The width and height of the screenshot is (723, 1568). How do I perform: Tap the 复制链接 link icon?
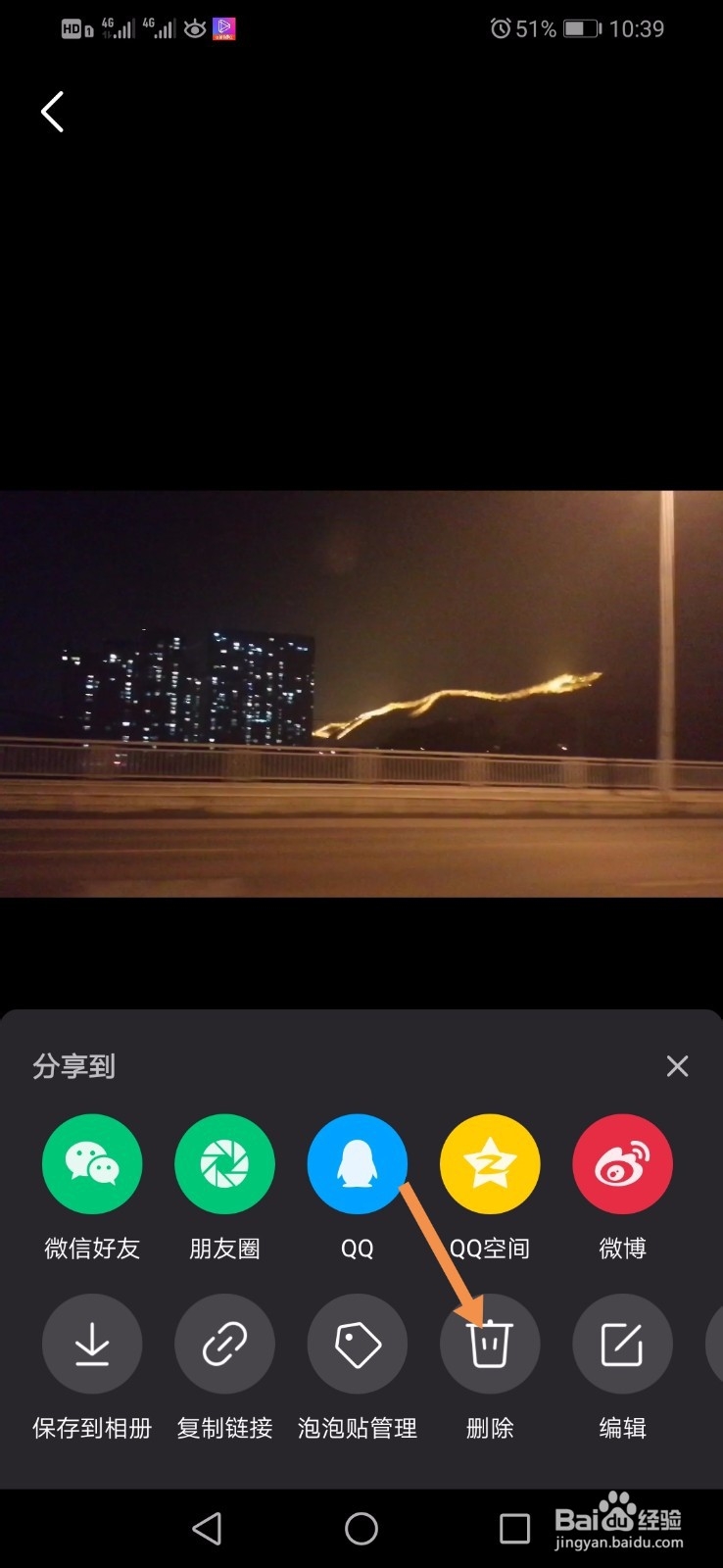tap(224, 1344)
